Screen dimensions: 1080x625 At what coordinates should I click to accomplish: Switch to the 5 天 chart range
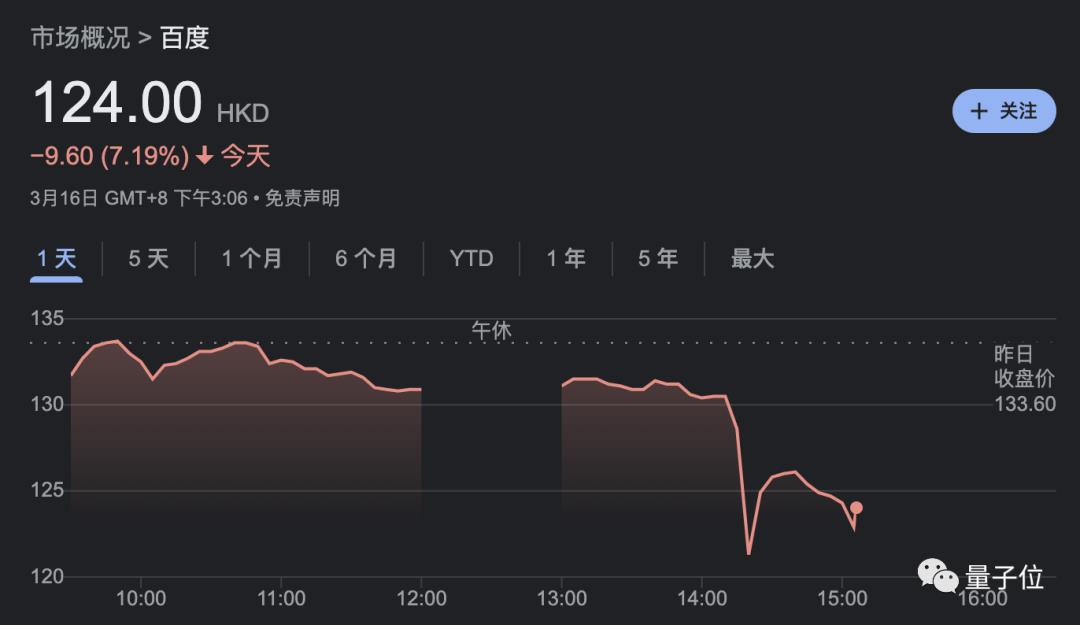click(x=148, y=259)
